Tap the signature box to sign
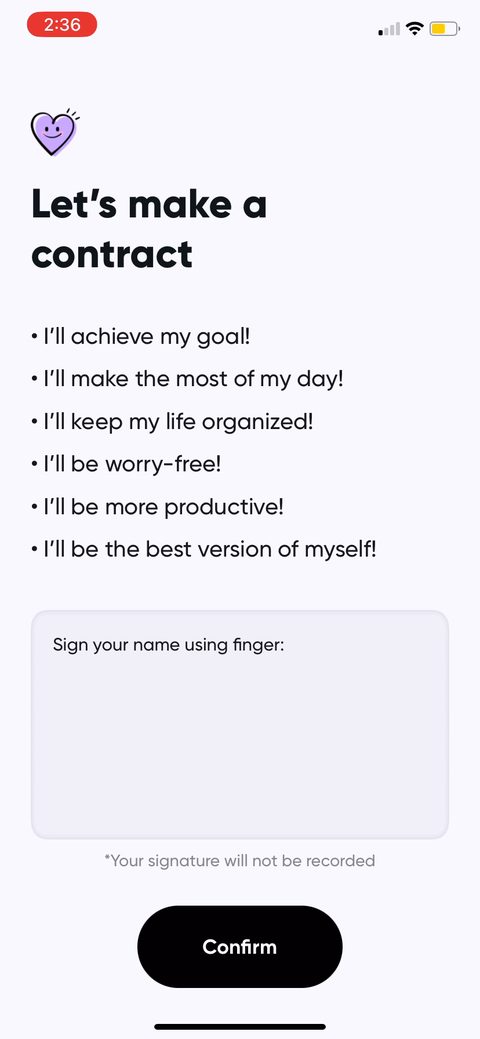Image resolution: width=480 pixels, height=1039 pixels. (x=240, y=724)
